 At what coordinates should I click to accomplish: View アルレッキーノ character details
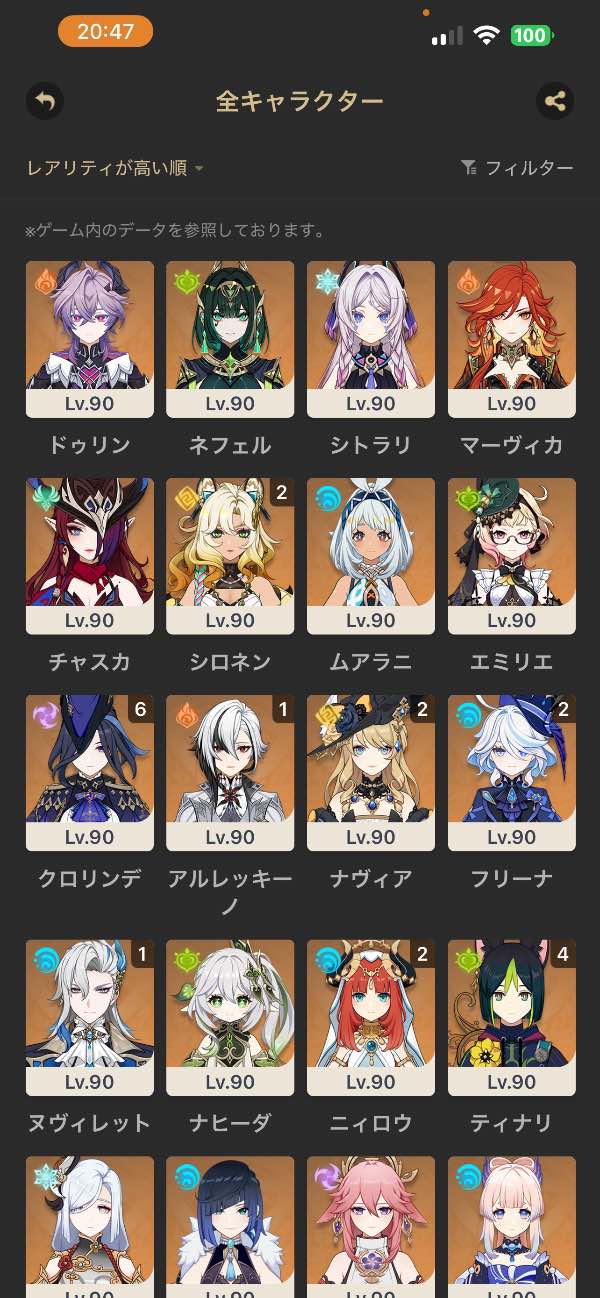pos(230,773)
